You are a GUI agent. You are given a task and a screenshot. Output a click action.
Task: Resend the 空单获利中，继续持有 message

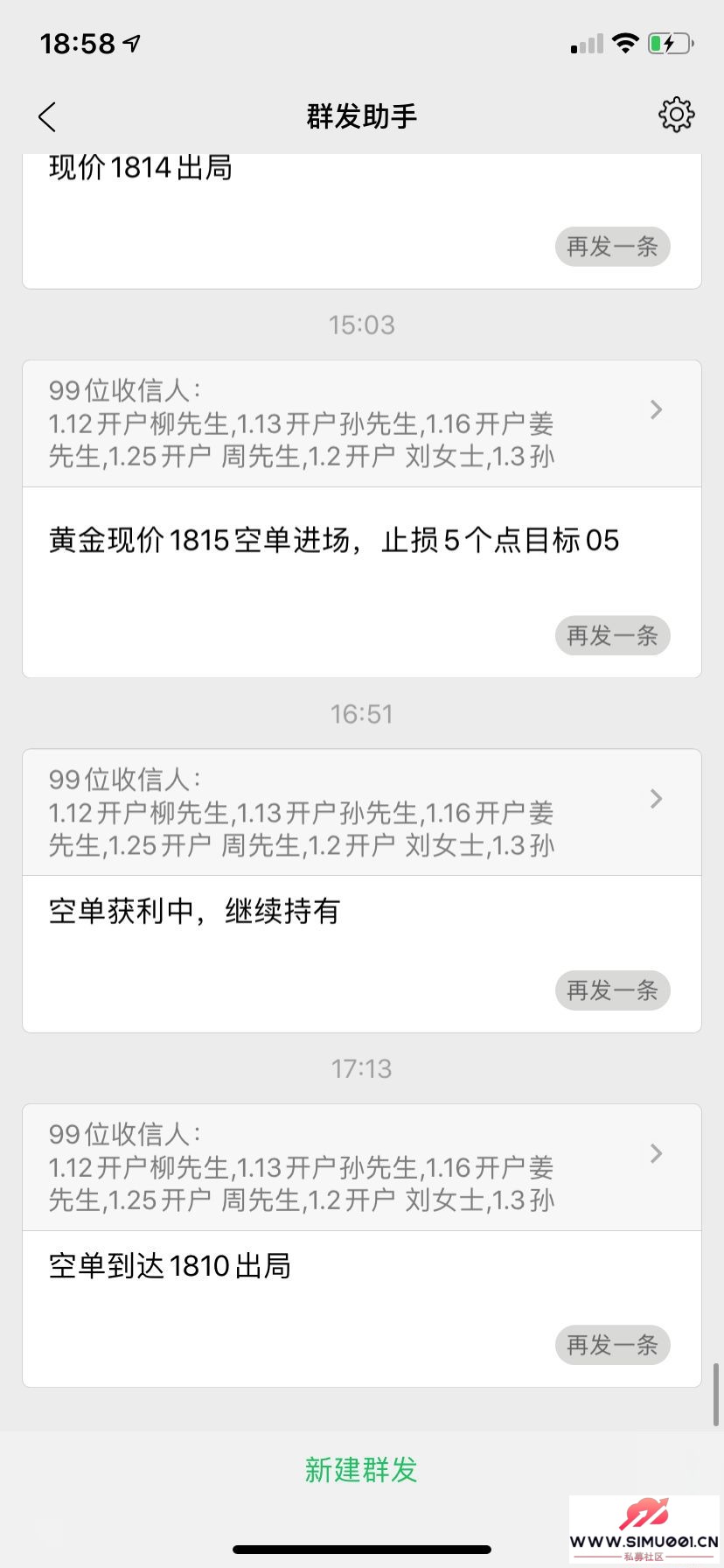click(x=612, y=990)
